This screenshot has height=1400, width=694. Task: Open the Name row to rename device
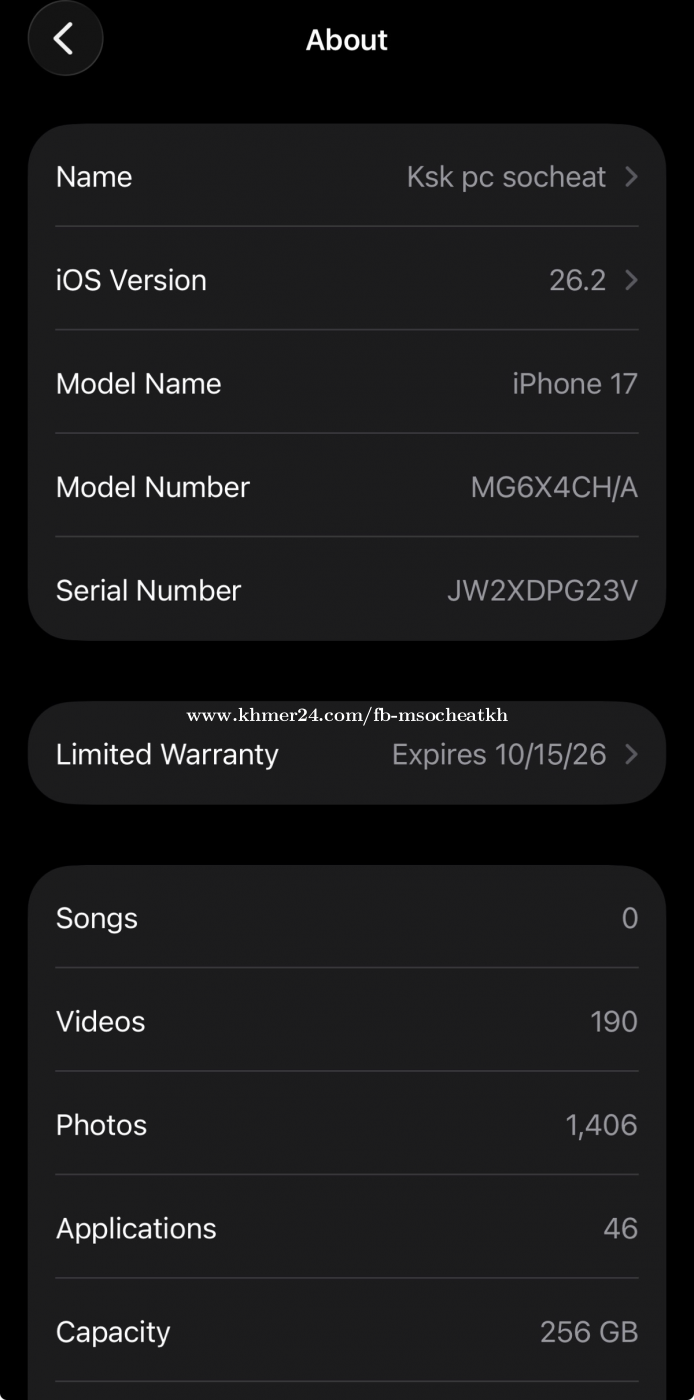point(346,177)
